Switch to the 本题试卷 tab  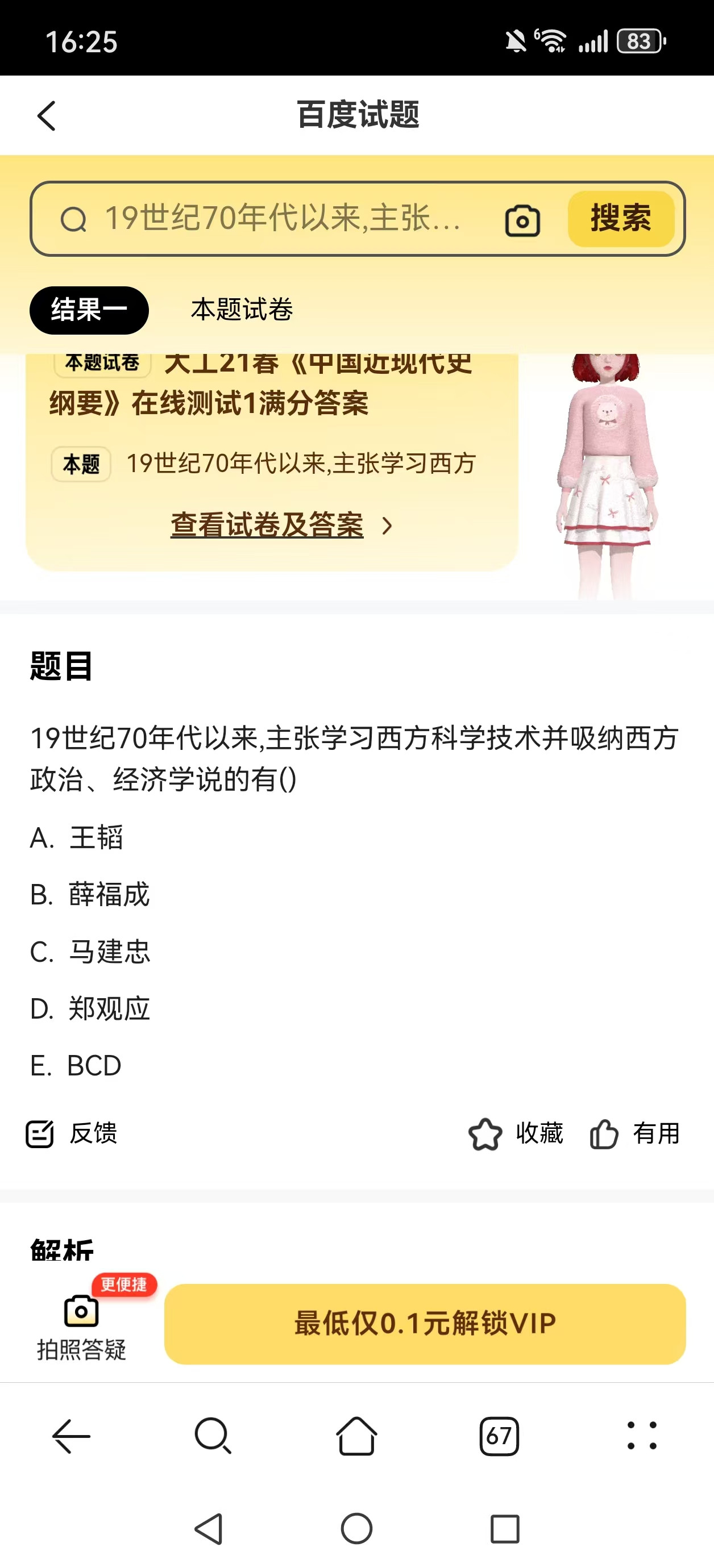(242, 310)
